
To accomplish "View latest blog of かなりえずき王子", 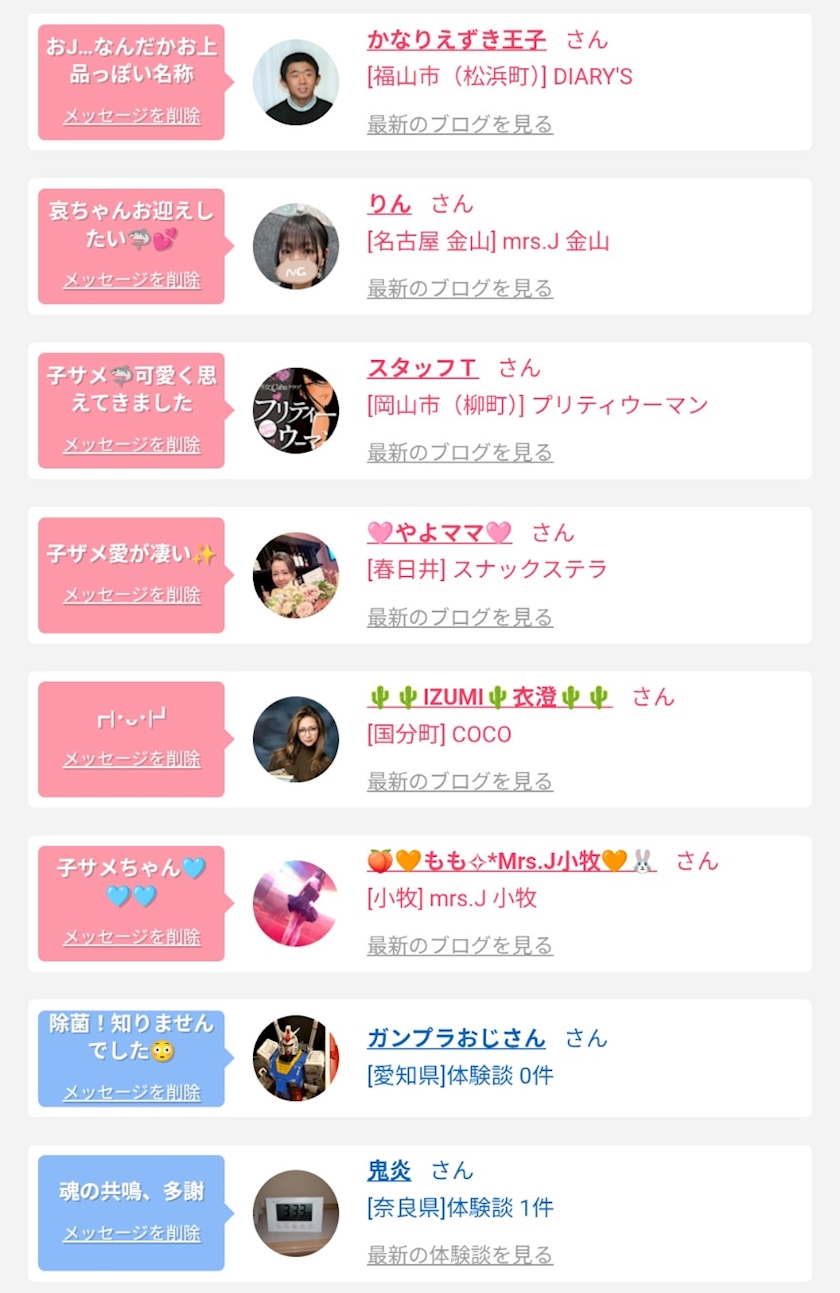I will [459, 124].
